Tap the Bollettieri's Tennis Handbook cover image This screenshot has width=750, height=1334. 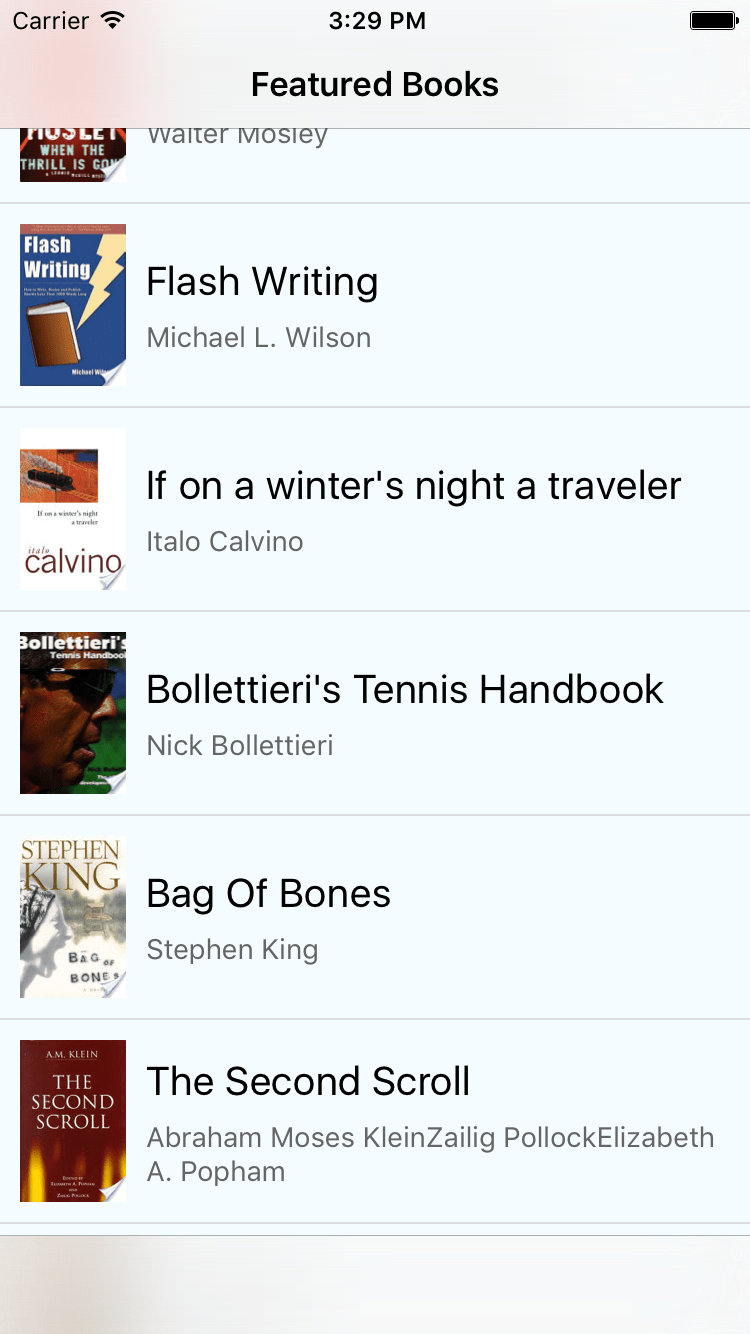72,712
